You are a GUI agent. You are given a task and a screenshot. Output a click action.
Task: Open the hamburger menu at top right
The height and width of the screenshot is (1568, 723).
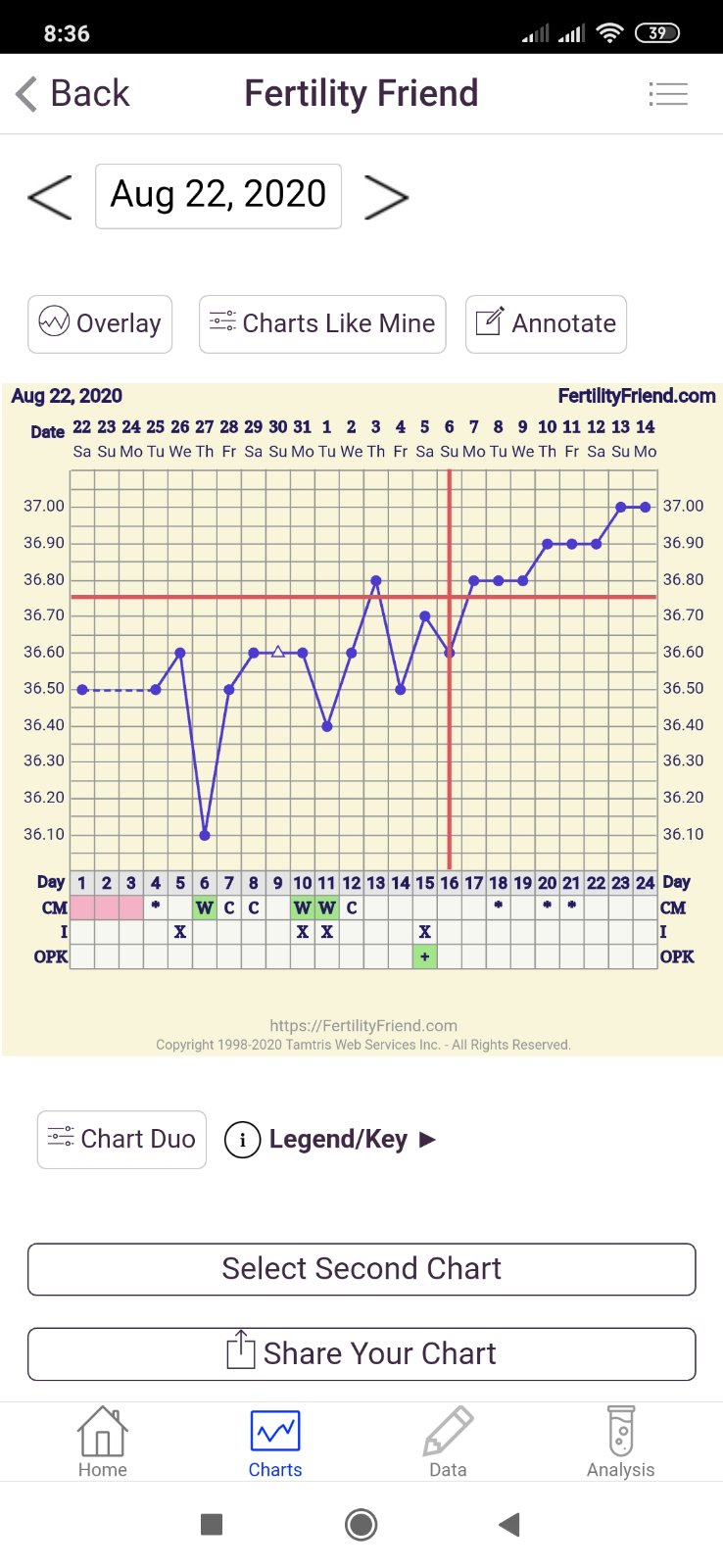(668, 94)
